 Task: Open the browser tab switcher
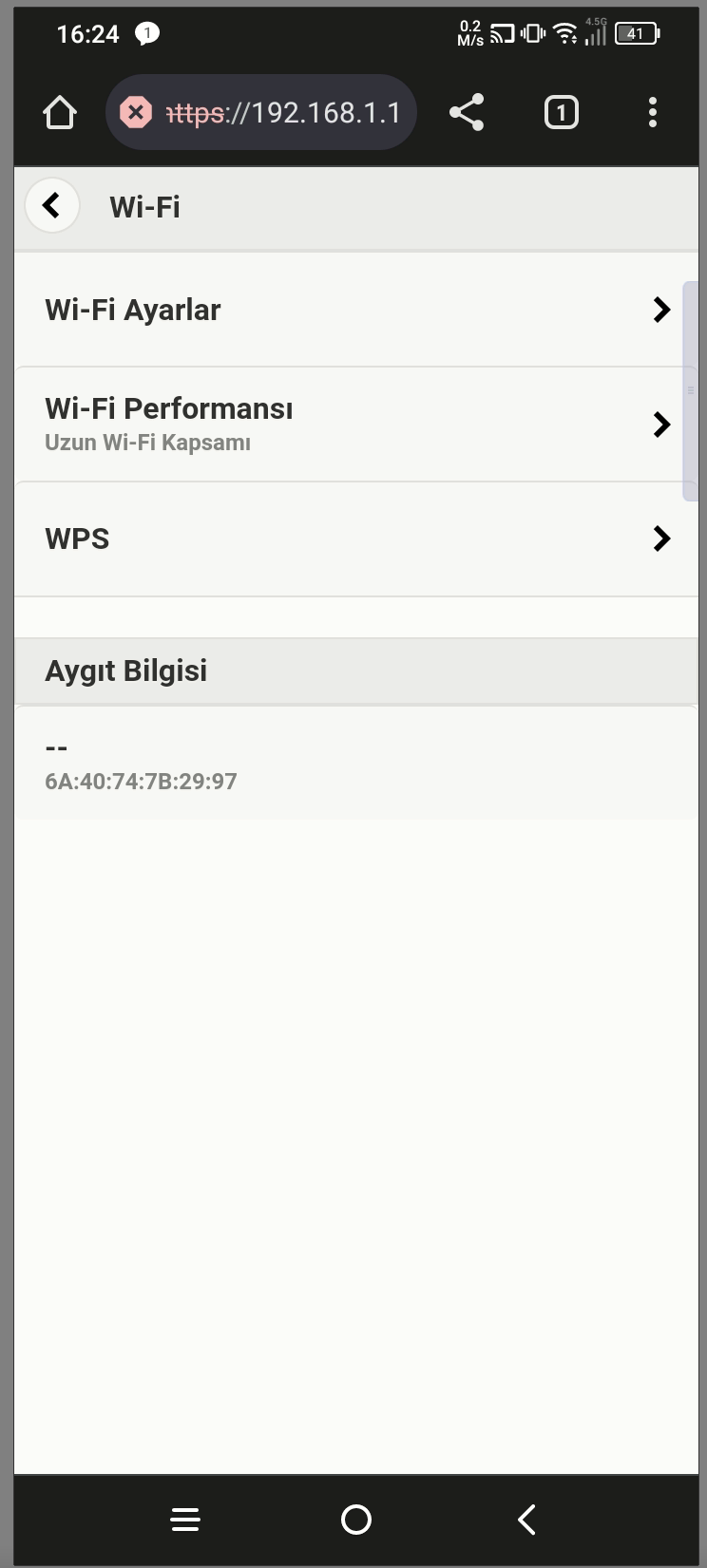561,111
